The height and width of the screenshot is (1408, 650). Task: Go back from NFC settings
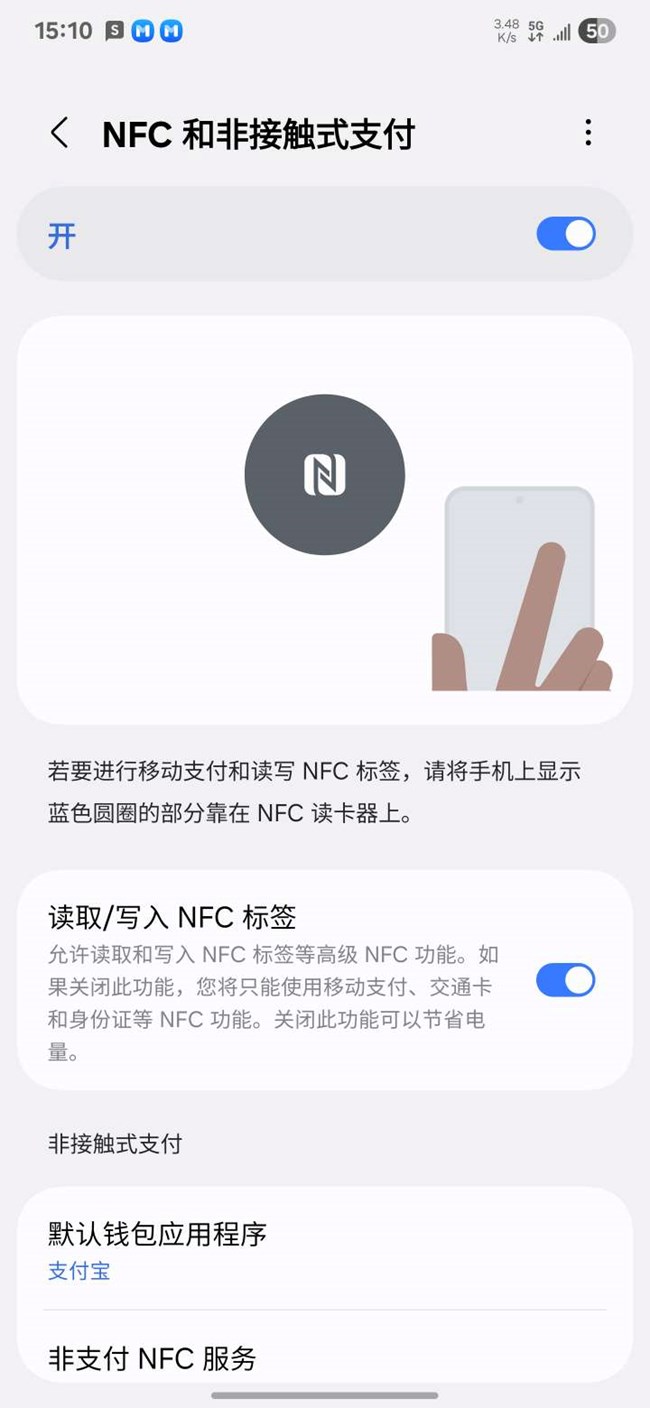tap(60, 133)
